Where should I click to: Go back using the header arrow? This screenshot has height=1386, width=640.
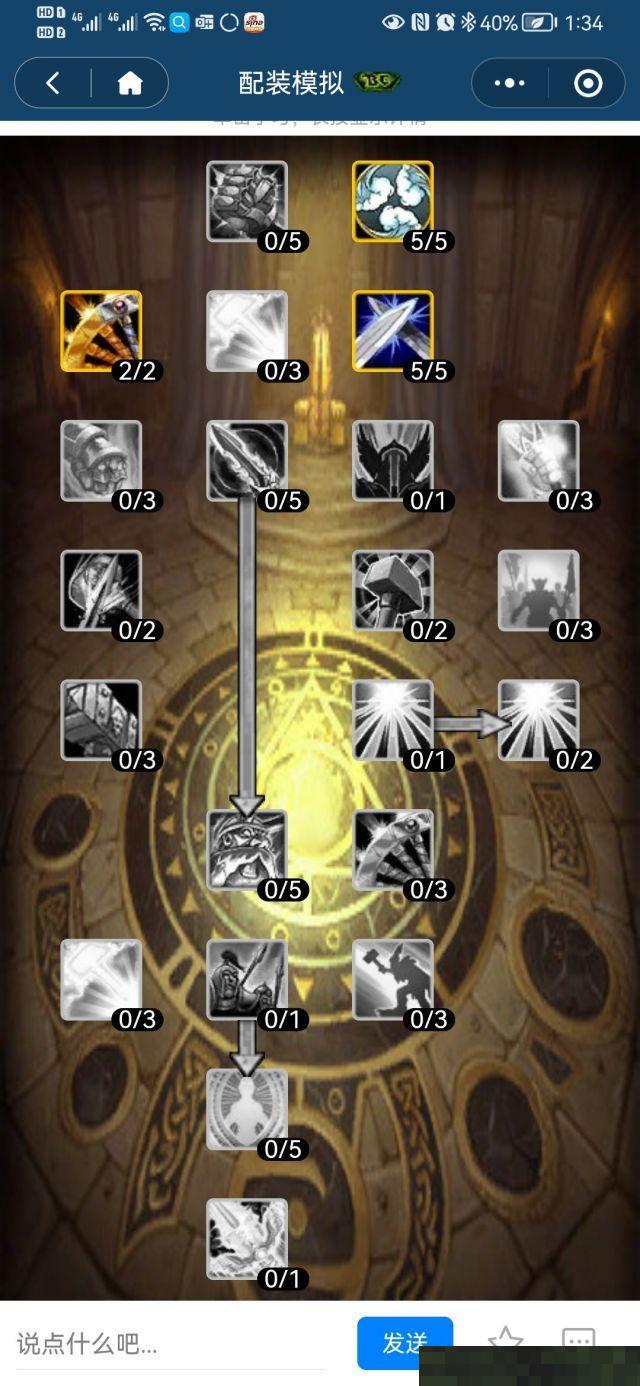tap(53, 84)
